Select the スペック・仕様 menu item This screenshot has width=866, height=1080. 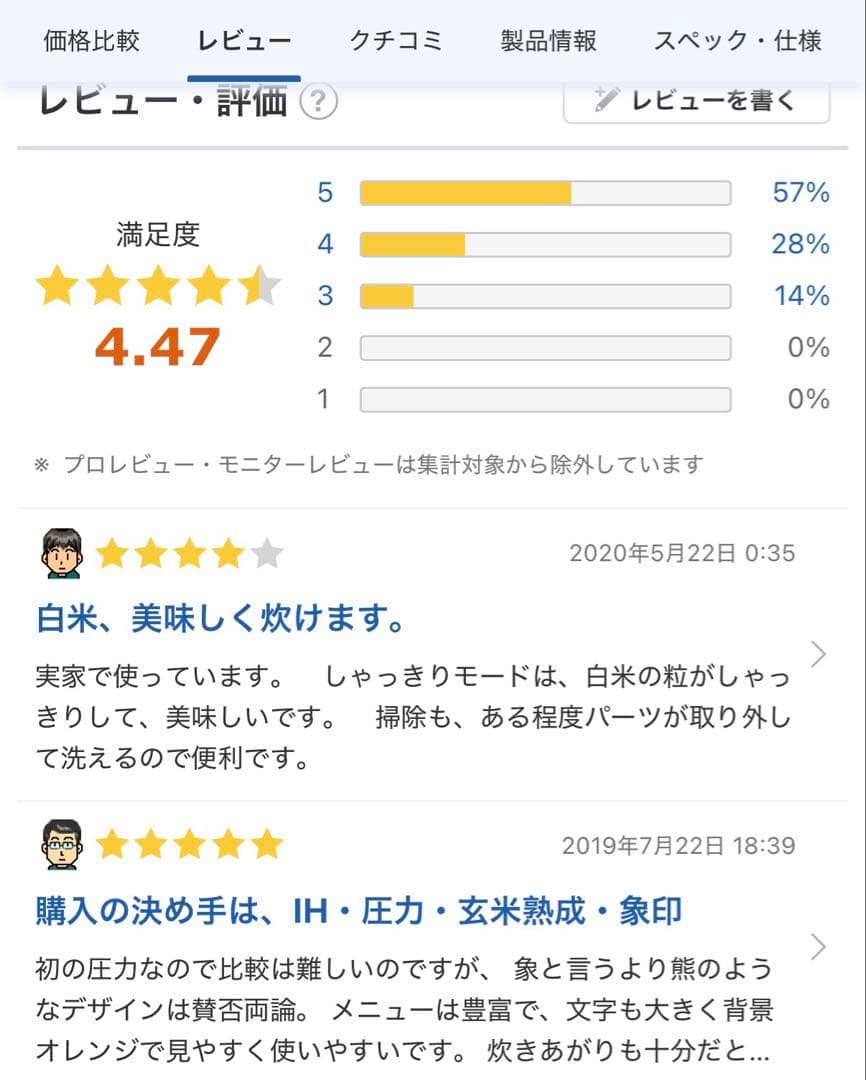point(738,41)
